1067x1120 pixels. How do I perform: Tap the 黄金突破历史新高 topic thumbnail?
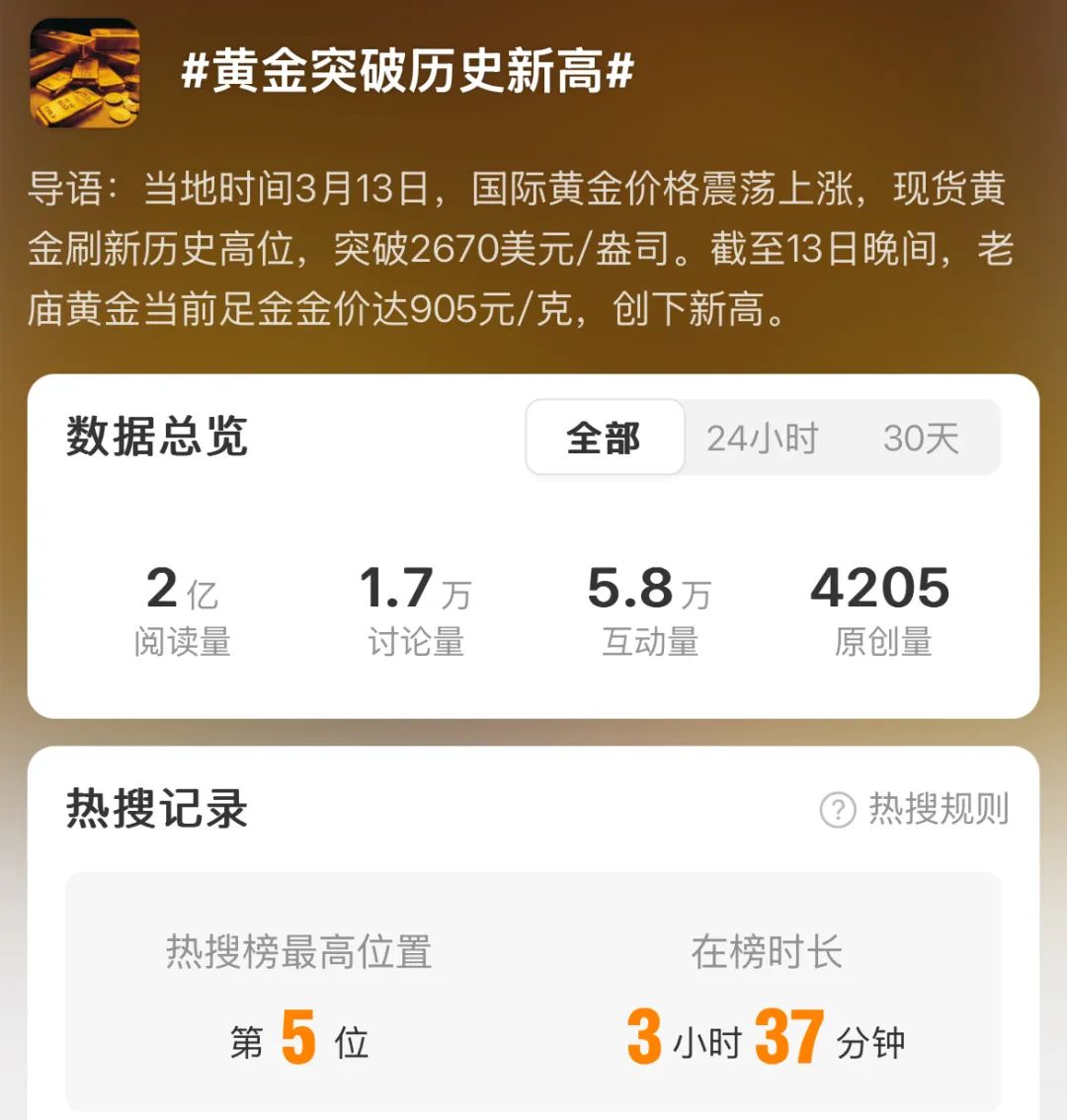pyautogui.click(x=84, y=73)
